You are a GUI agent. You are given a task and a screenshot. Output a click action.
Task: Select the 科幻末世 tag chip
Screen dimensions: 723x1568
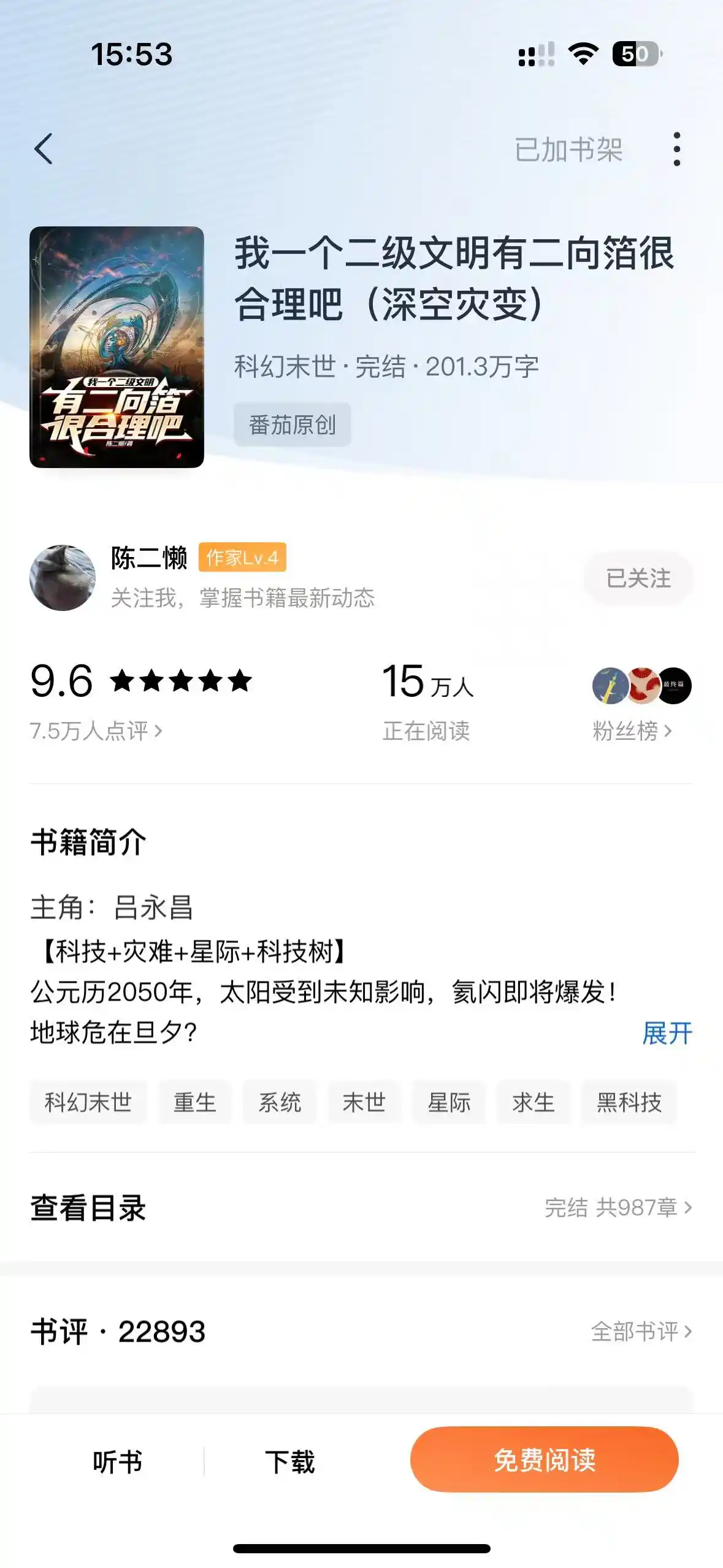[88, 1102]
